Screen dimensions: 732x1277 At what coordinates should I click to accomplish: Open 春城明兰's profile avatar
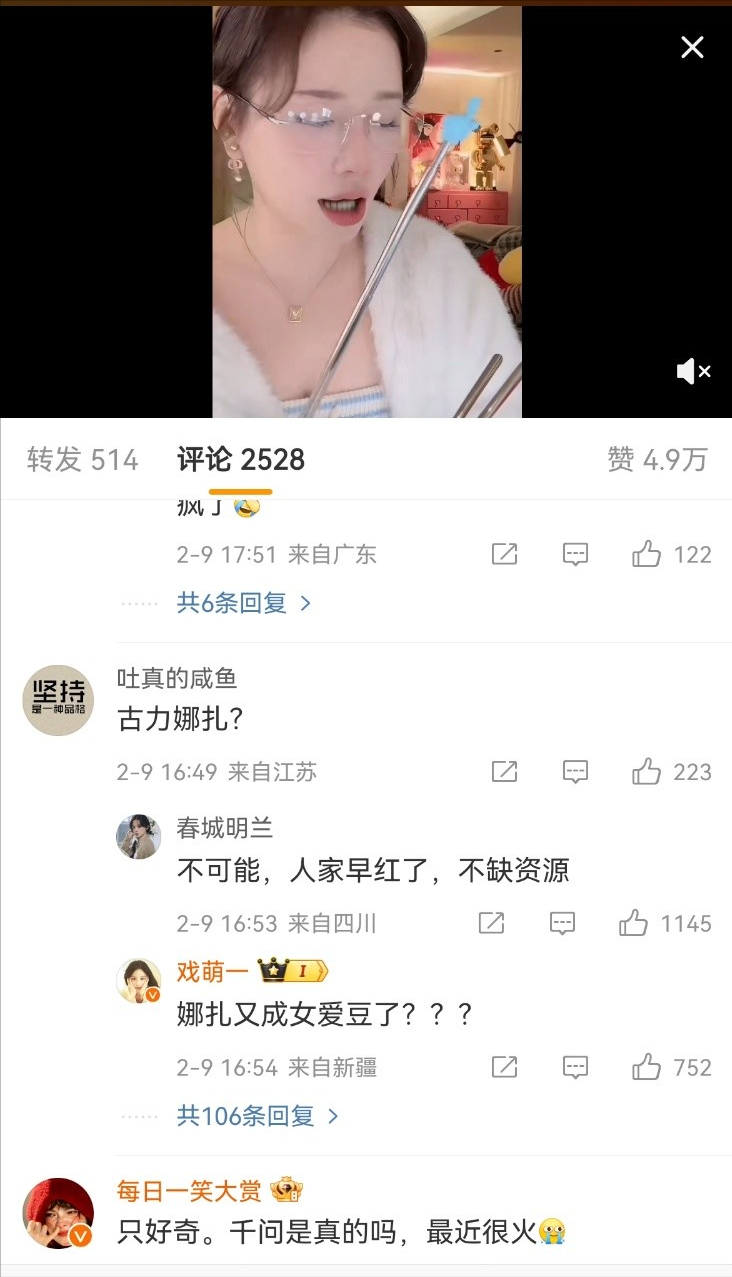[139, 836]
